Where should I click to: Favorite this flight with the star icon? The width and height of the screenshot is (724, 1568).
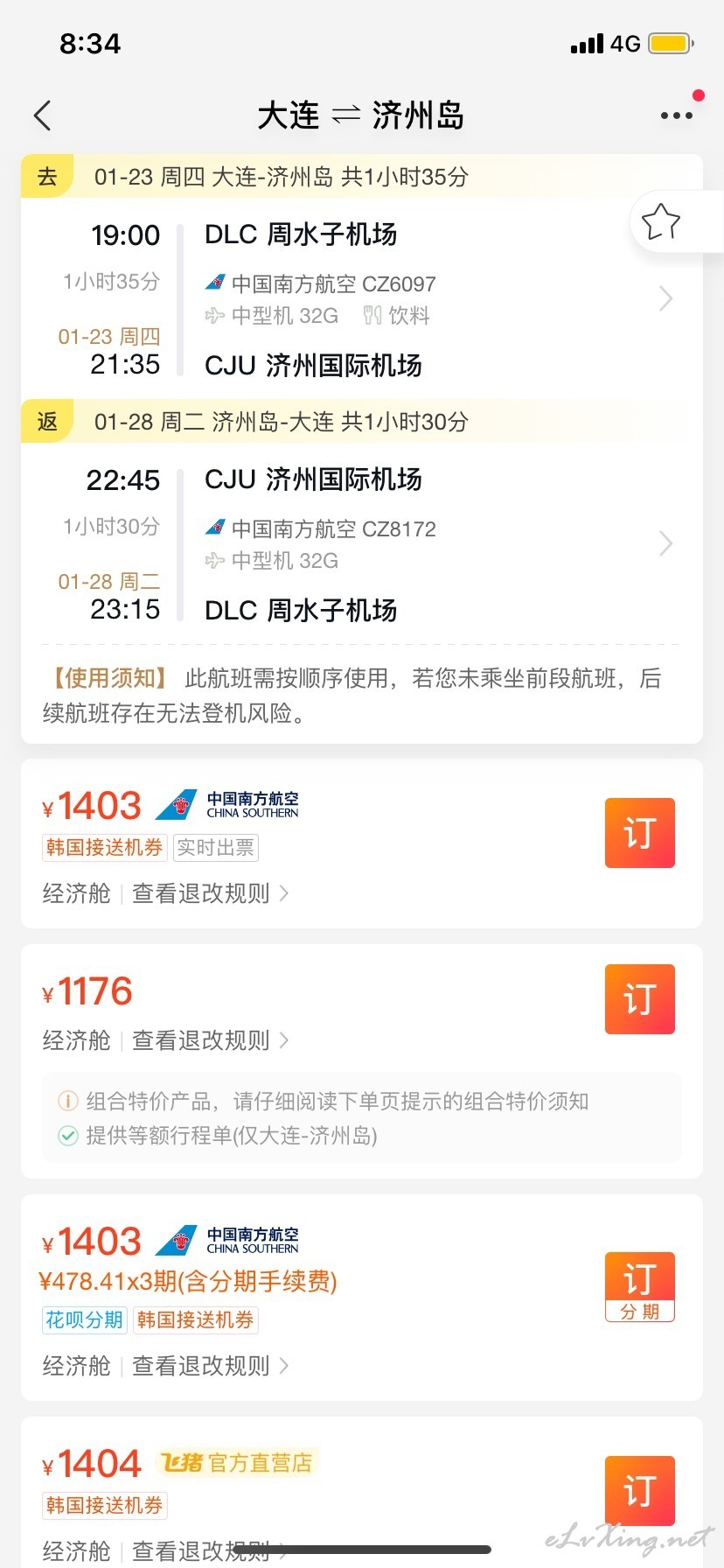coord(661,221)
